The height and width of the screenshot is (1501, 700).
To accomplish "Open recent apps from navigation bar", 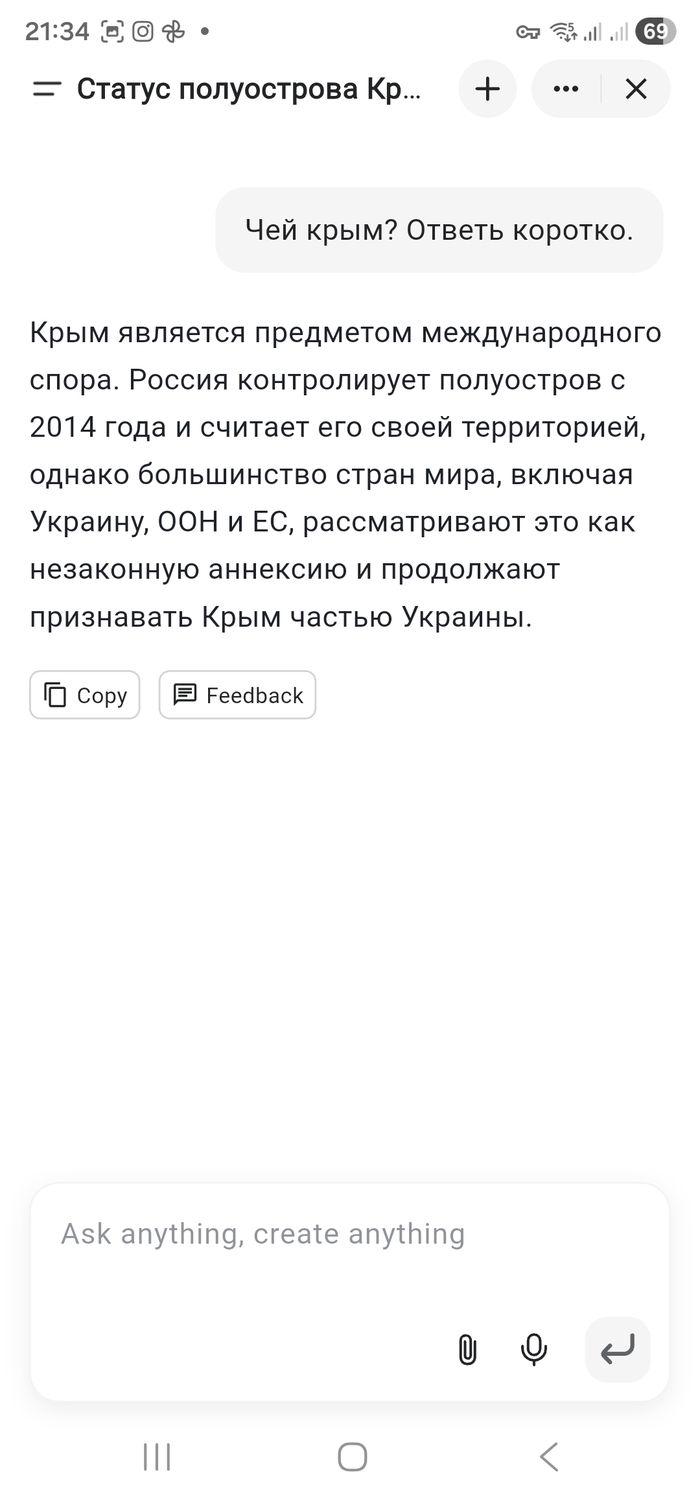I will (157, 1456).
